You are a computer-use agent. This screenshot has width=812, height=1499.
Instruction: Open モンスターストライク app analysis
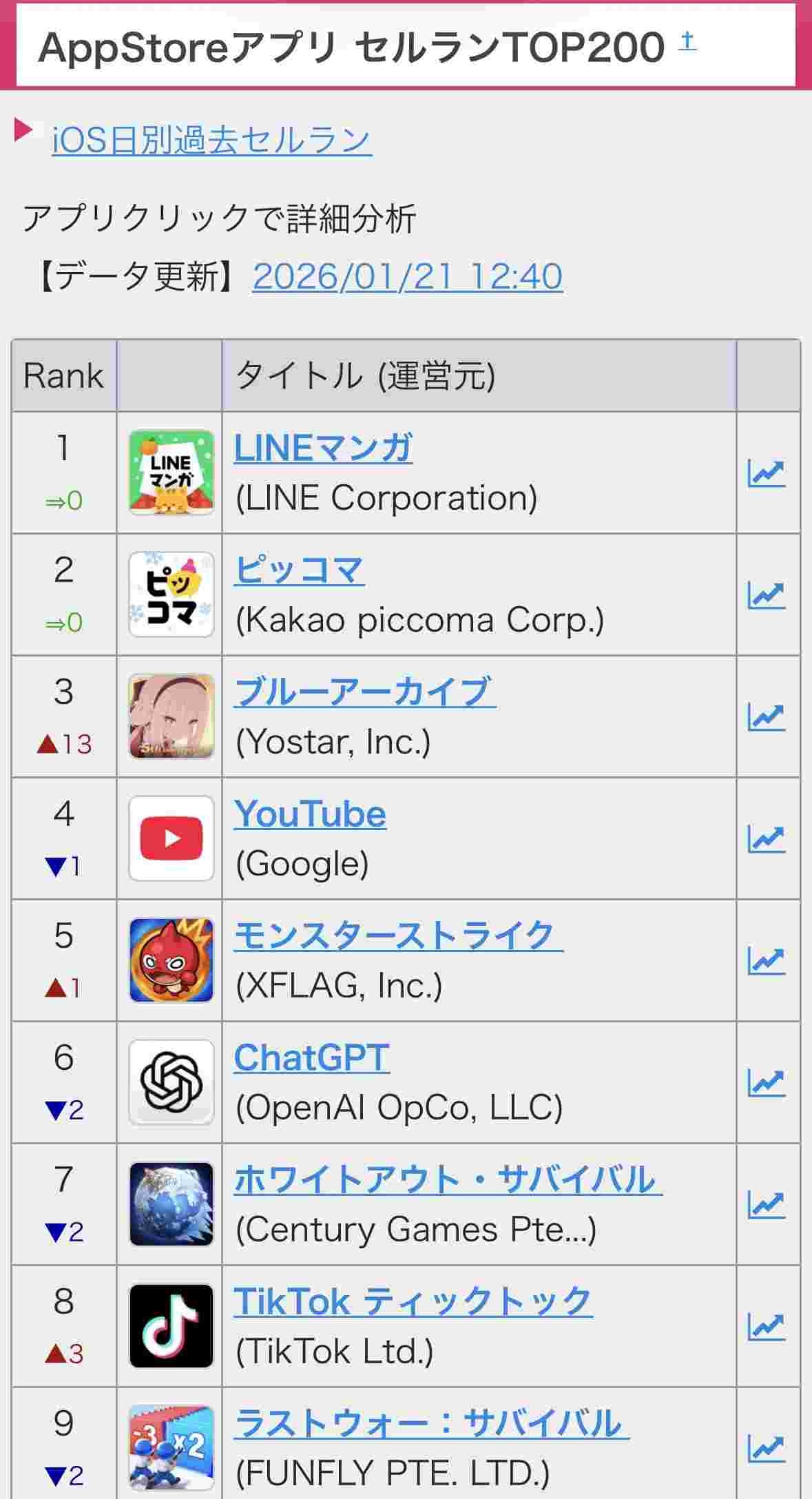pos(397,935)
